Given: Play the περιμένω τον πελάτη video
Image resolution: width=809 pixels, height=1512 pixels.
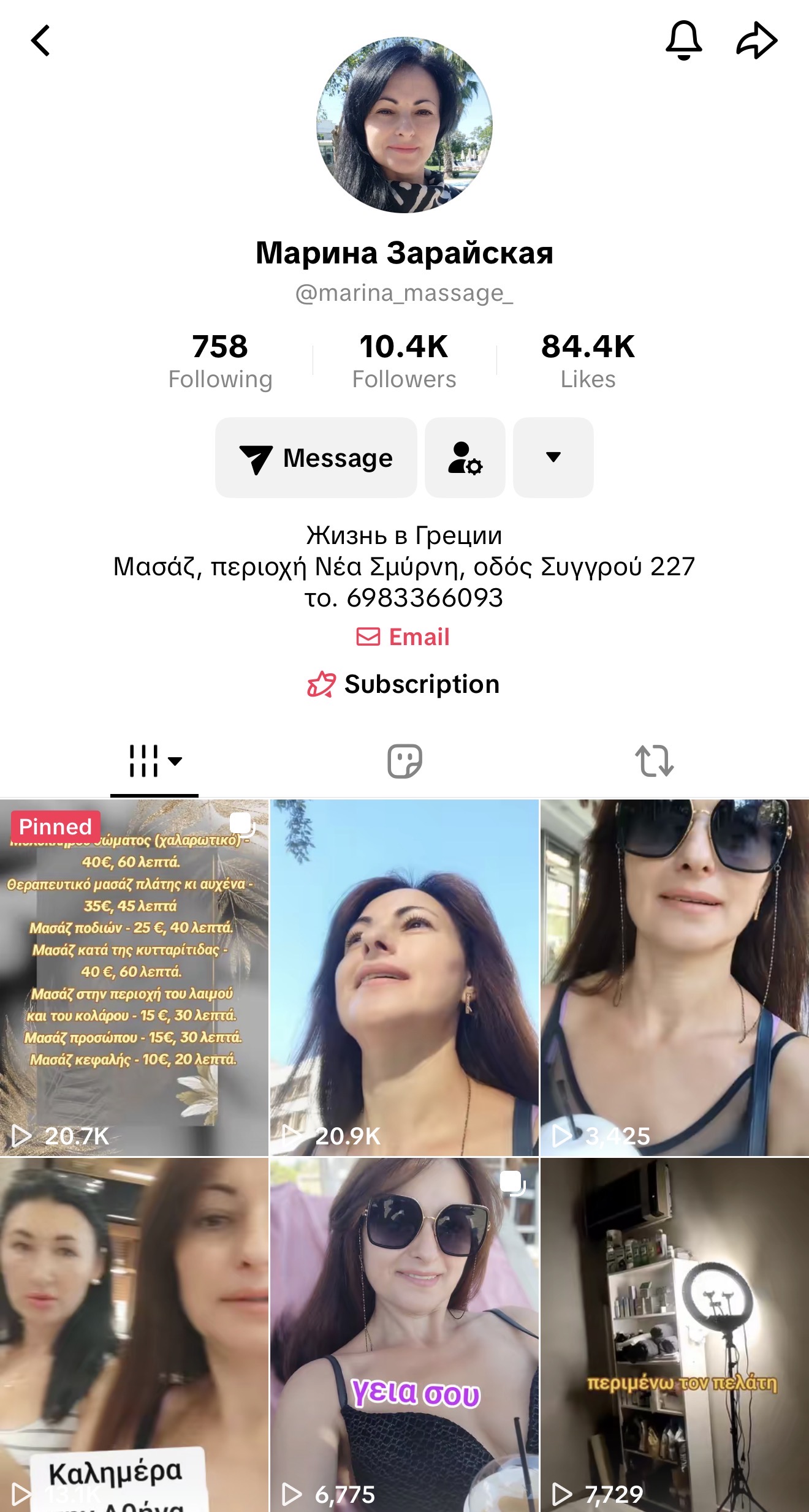Looking at the screenshot, I should click(x=674, y=1336).
